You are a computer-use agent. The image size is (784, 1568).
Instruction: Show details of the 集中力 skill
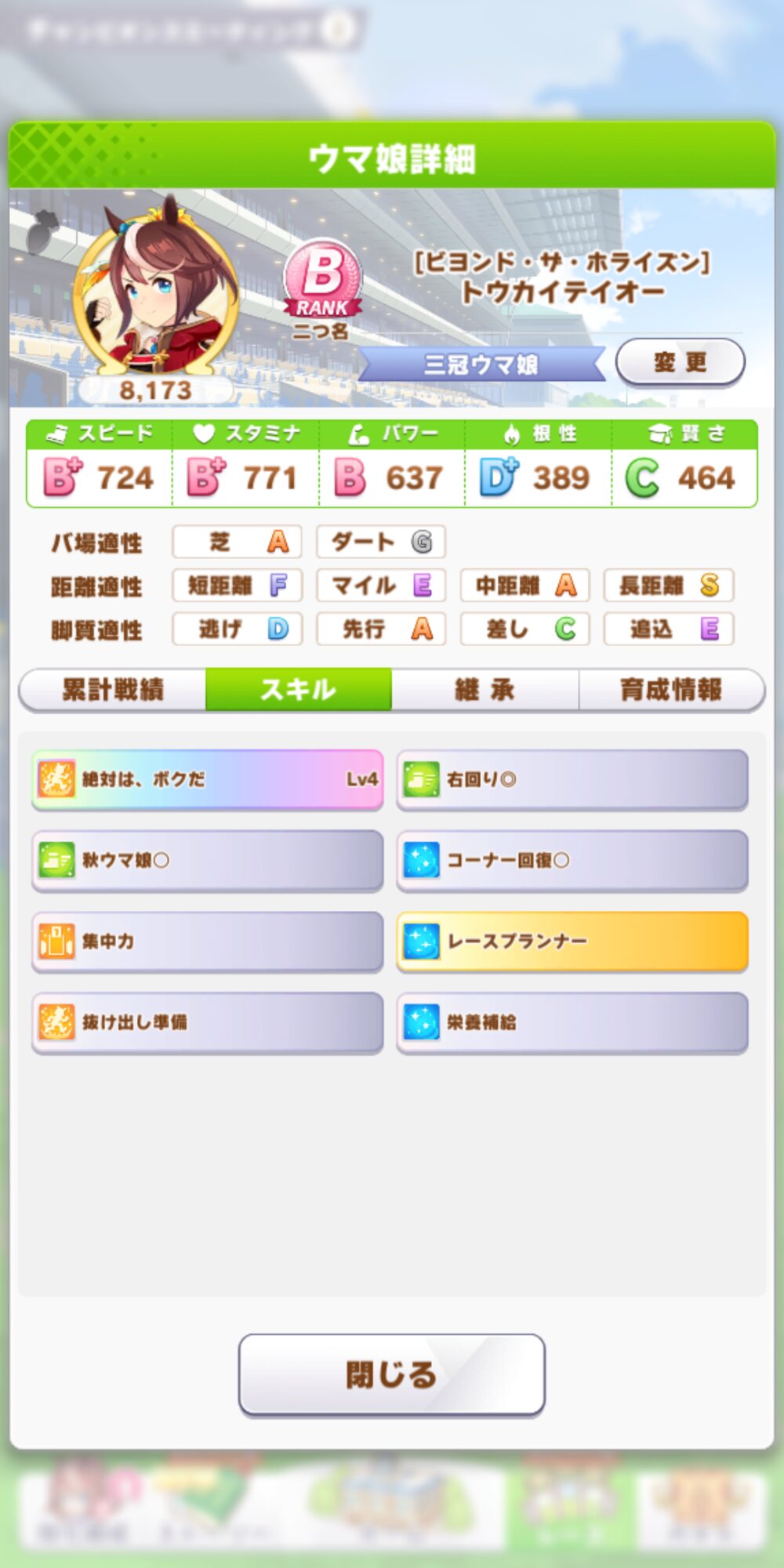[208, 942]
